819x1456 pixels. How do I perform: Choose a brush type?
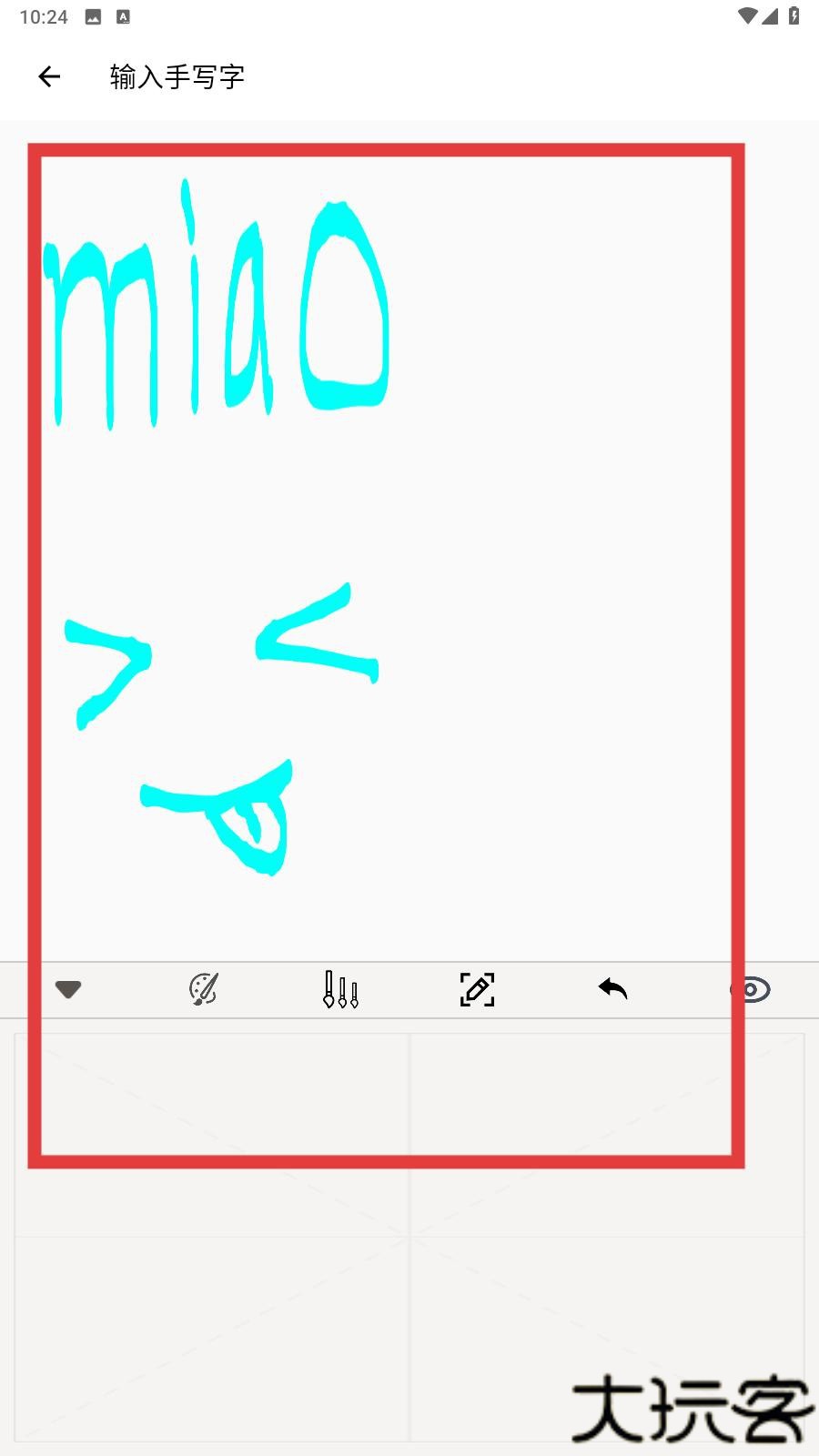click(x=340, y=989)
